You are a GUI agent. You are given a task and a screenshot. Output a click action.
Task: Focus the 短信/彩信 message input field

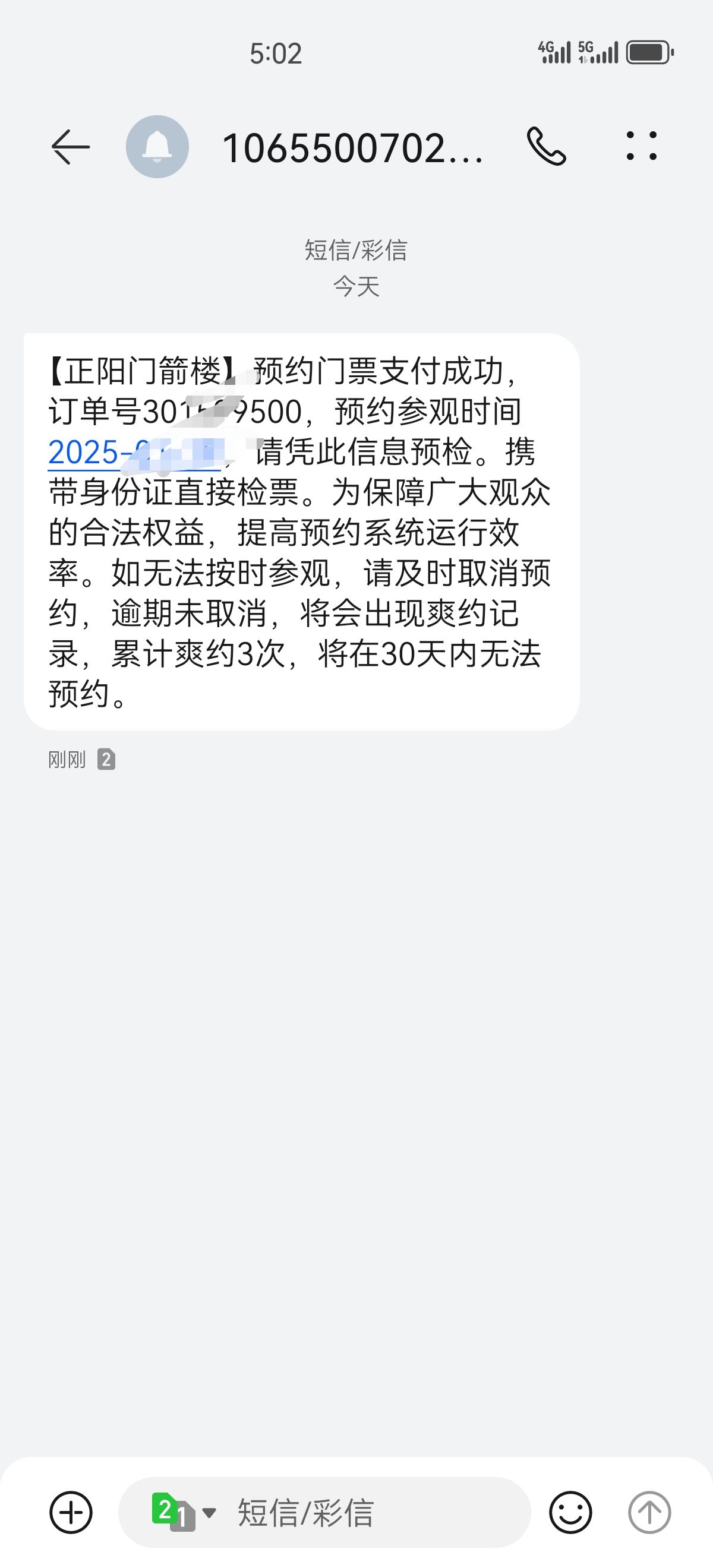[x=365, y=1512]
